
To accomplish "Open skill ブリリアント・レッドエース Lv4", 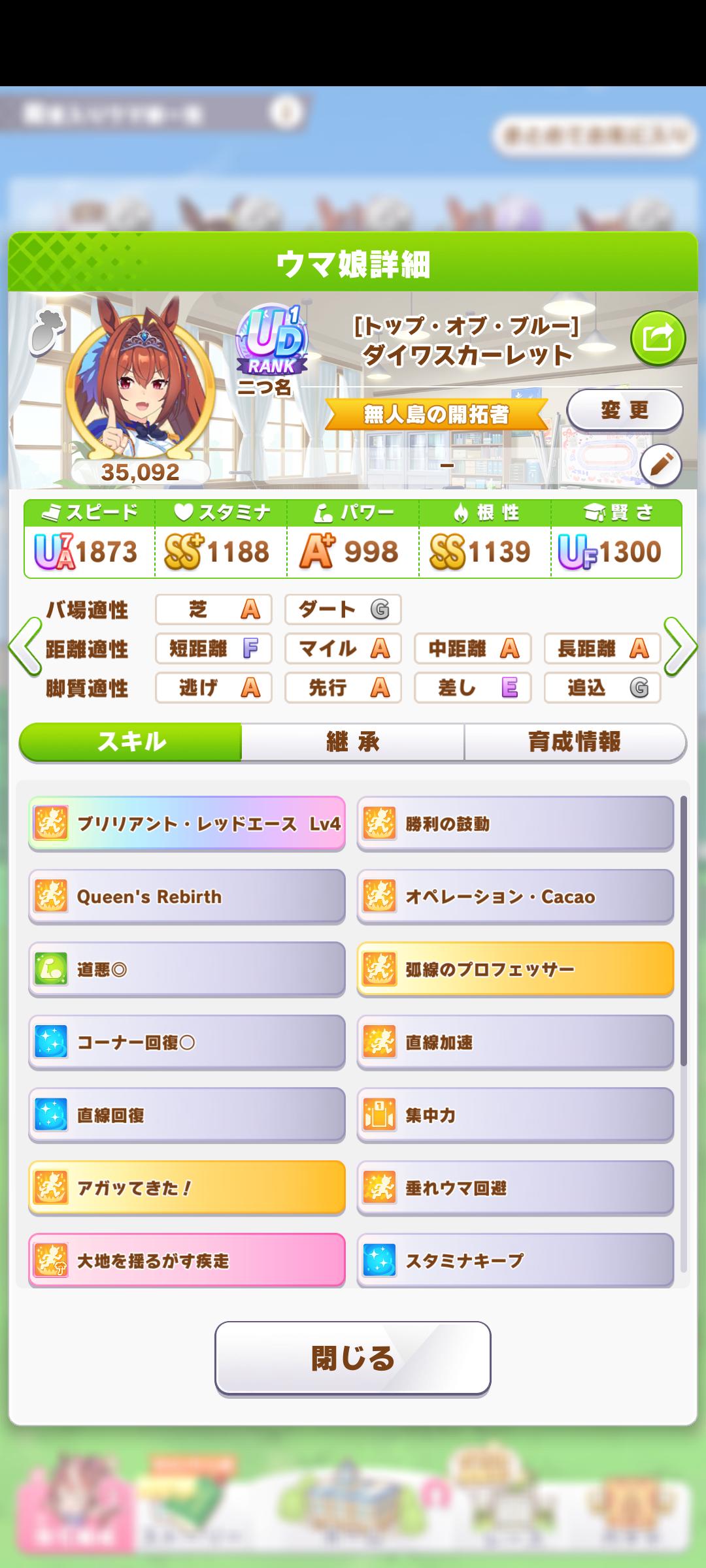I will tap(187, 823).
